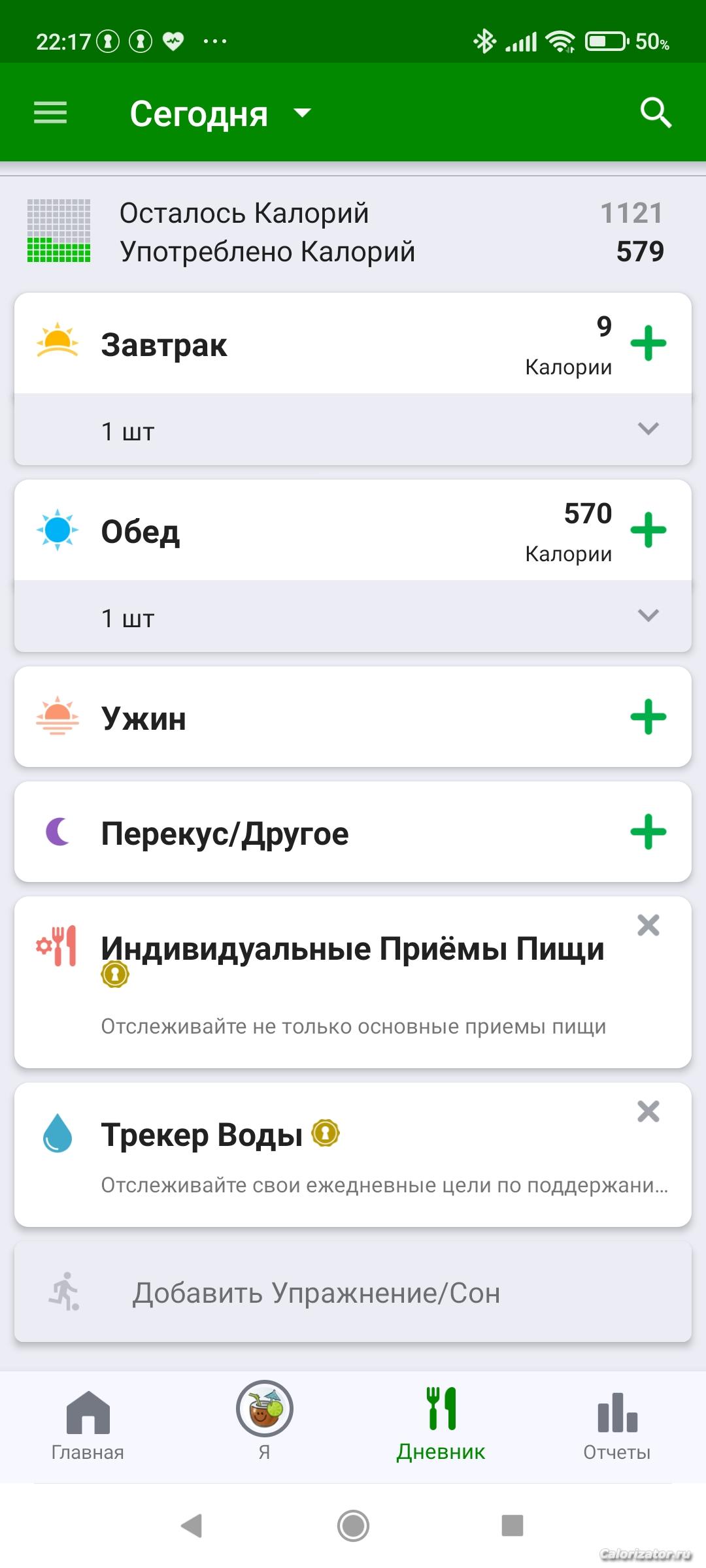The width and height of the screenshot is (706, 1568).
Task: Go to the Я profile tab
Action: coord(264,1426)
